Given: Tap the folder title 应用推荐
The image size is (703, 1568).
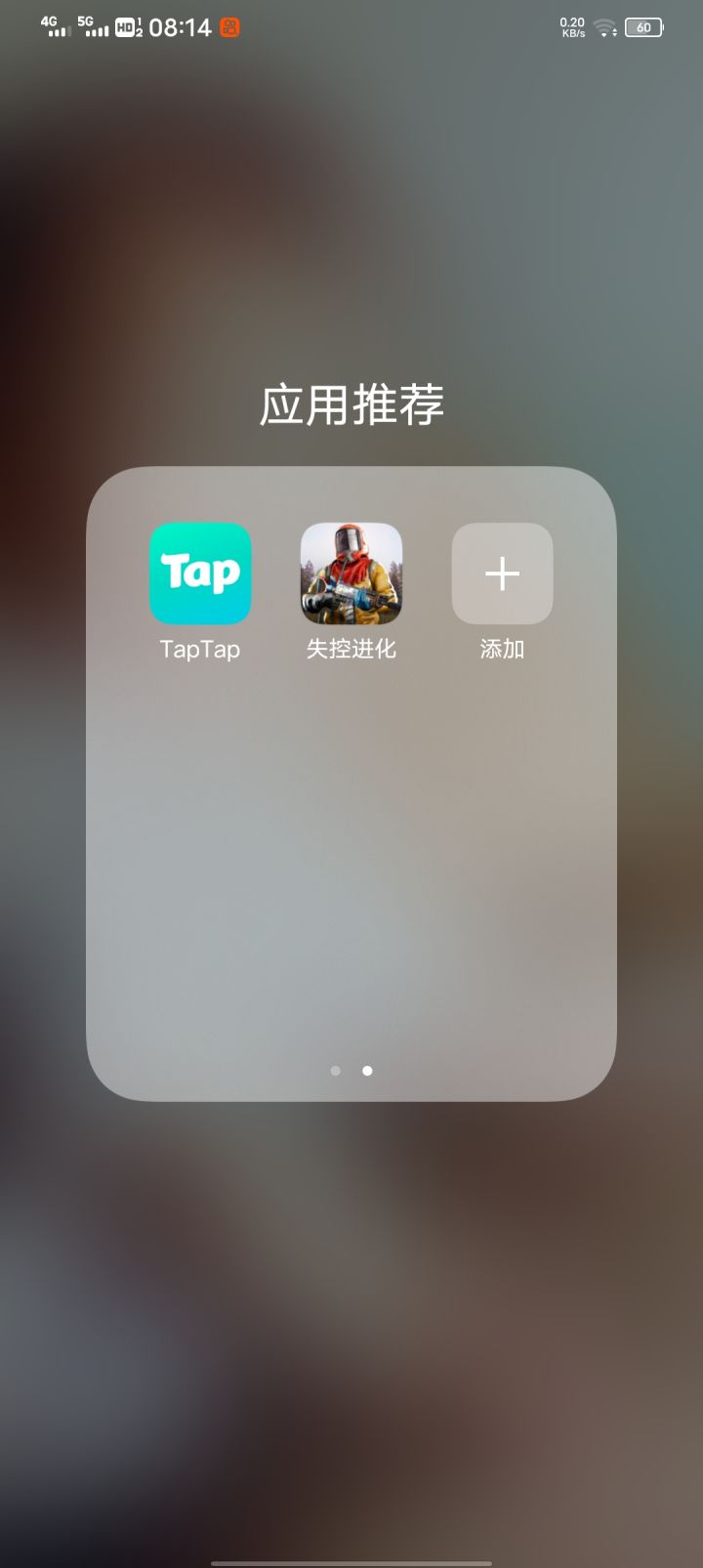Looking at the screenshot, I should point(351,403).
